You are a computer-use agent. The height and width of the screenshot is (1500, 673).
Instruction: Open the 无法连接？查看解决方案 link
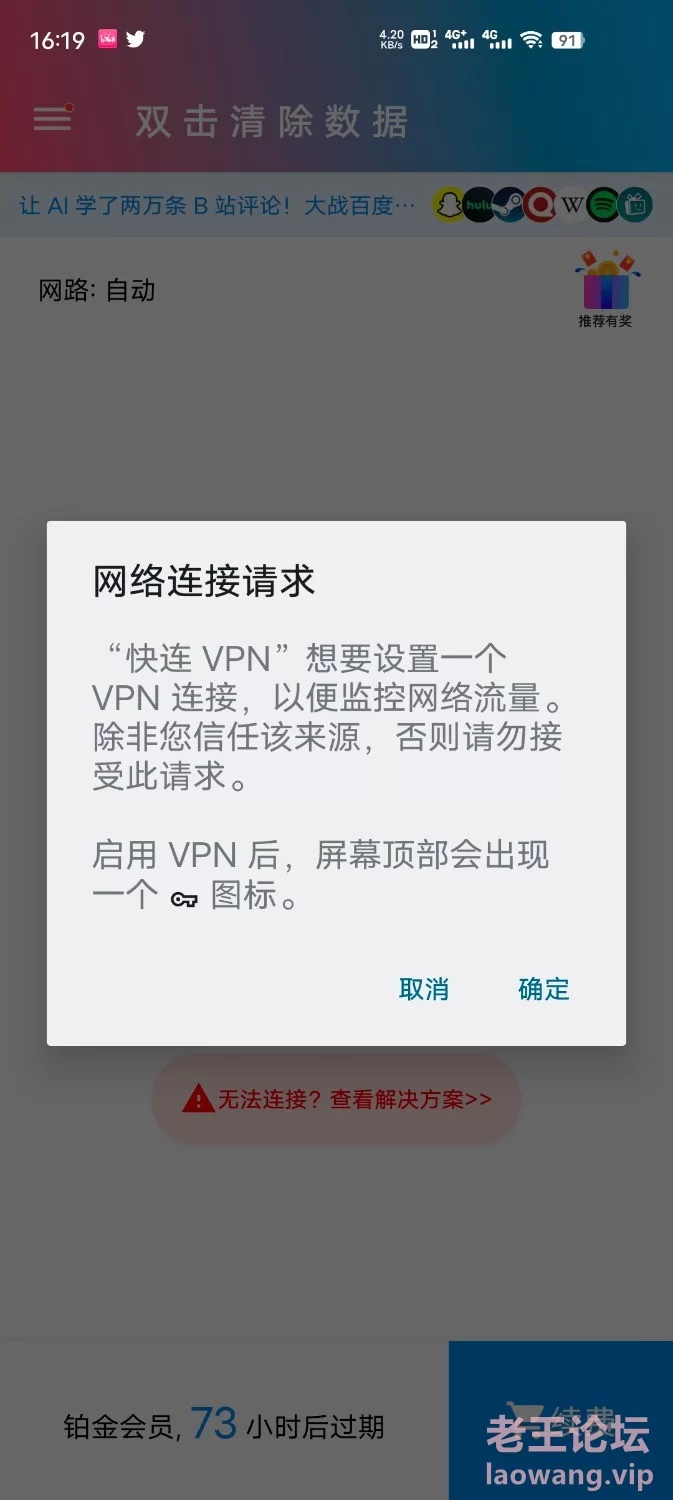point(337,1100)
